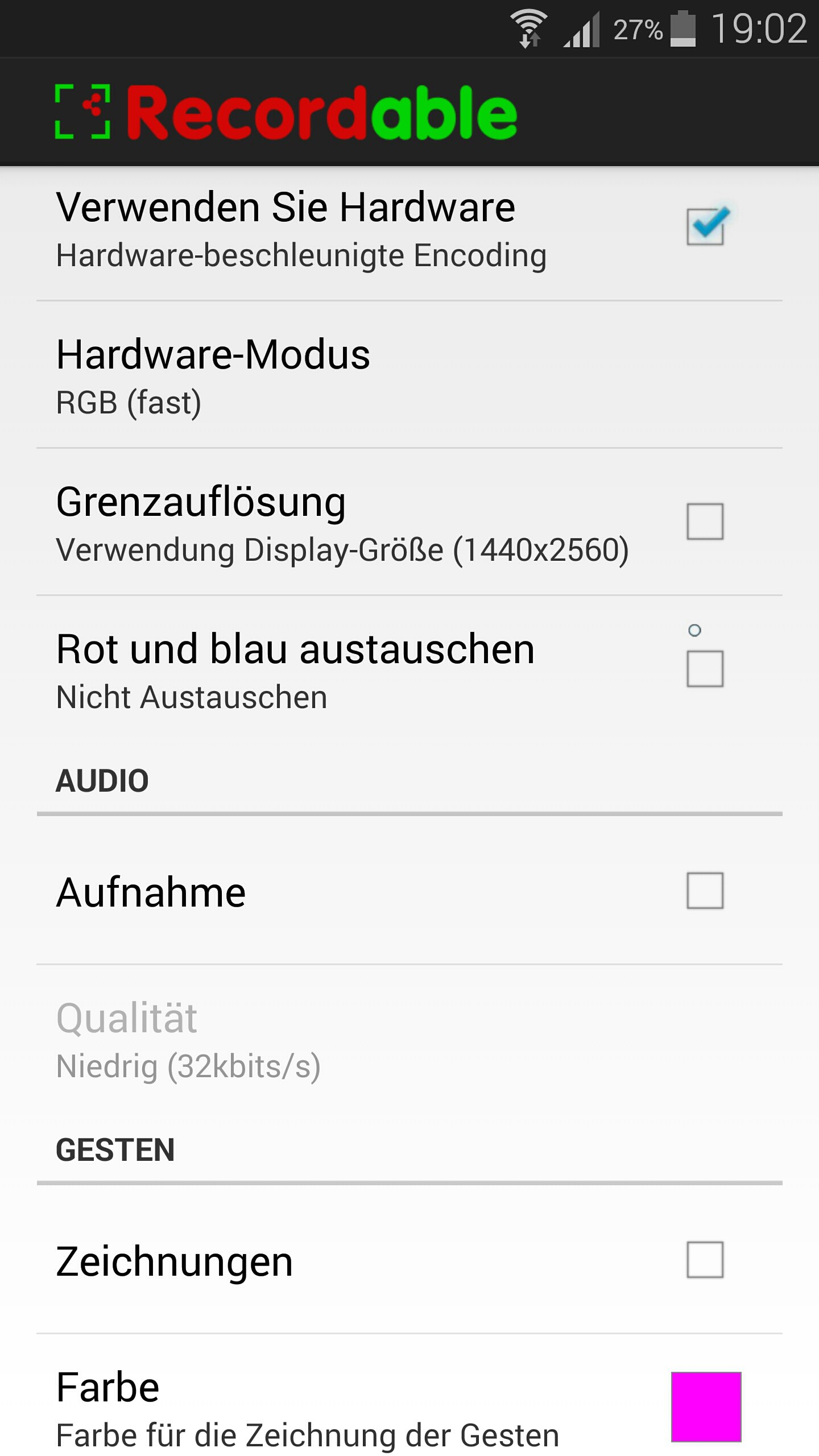
Task: Open the Farbe color picker
Action: pyautogui.click(x=706, y=1407)
